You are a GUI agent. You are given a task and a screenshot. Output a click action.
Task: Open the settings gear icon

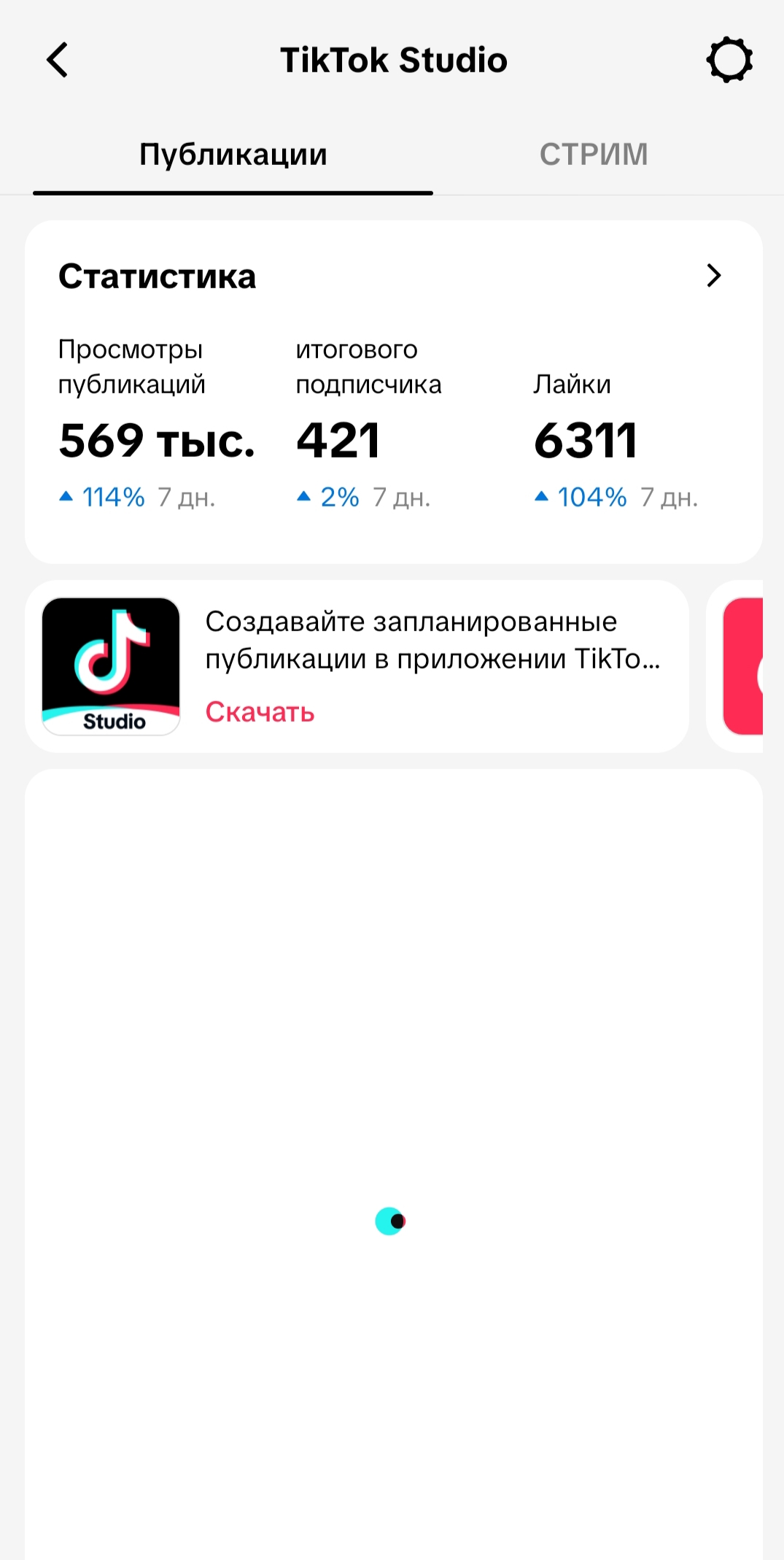(729, 60)
